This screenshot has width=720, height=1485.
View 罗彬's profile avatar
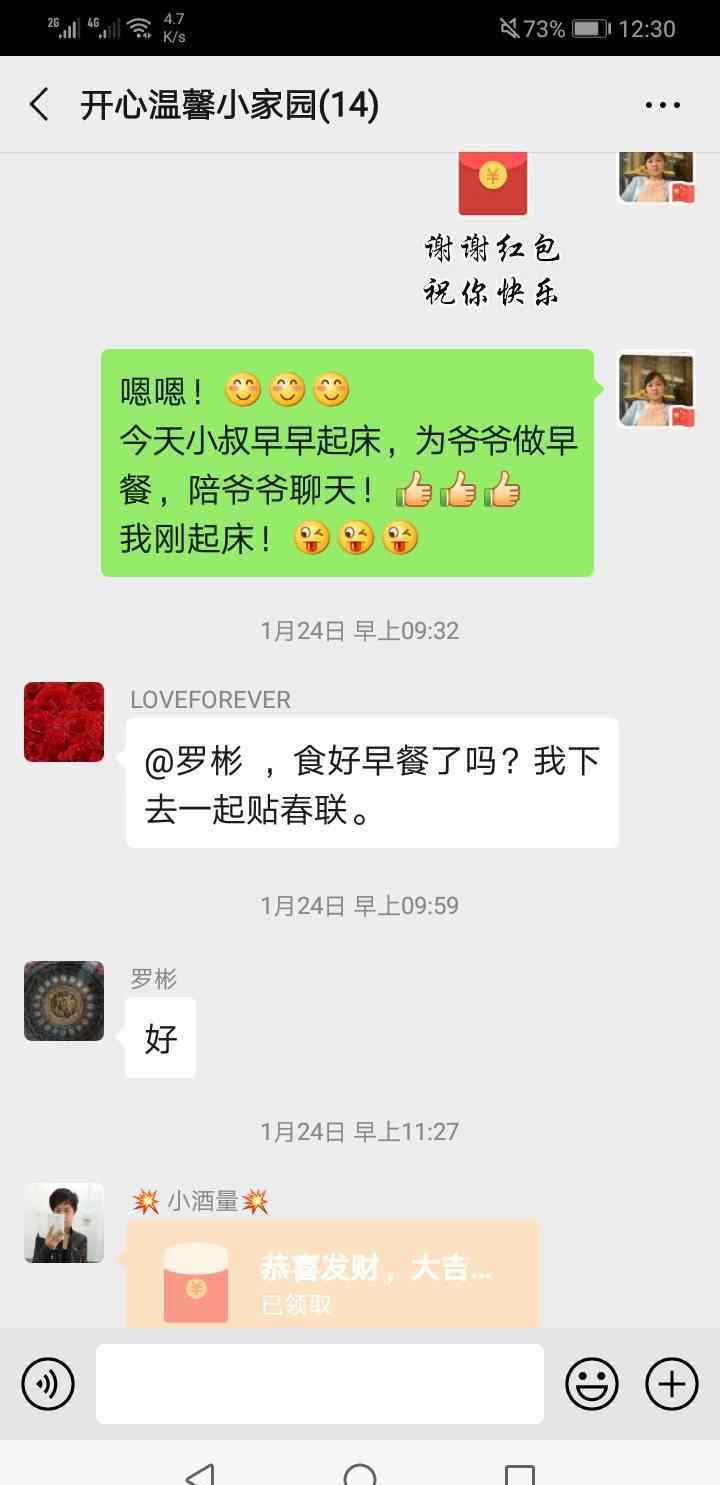64,1001
